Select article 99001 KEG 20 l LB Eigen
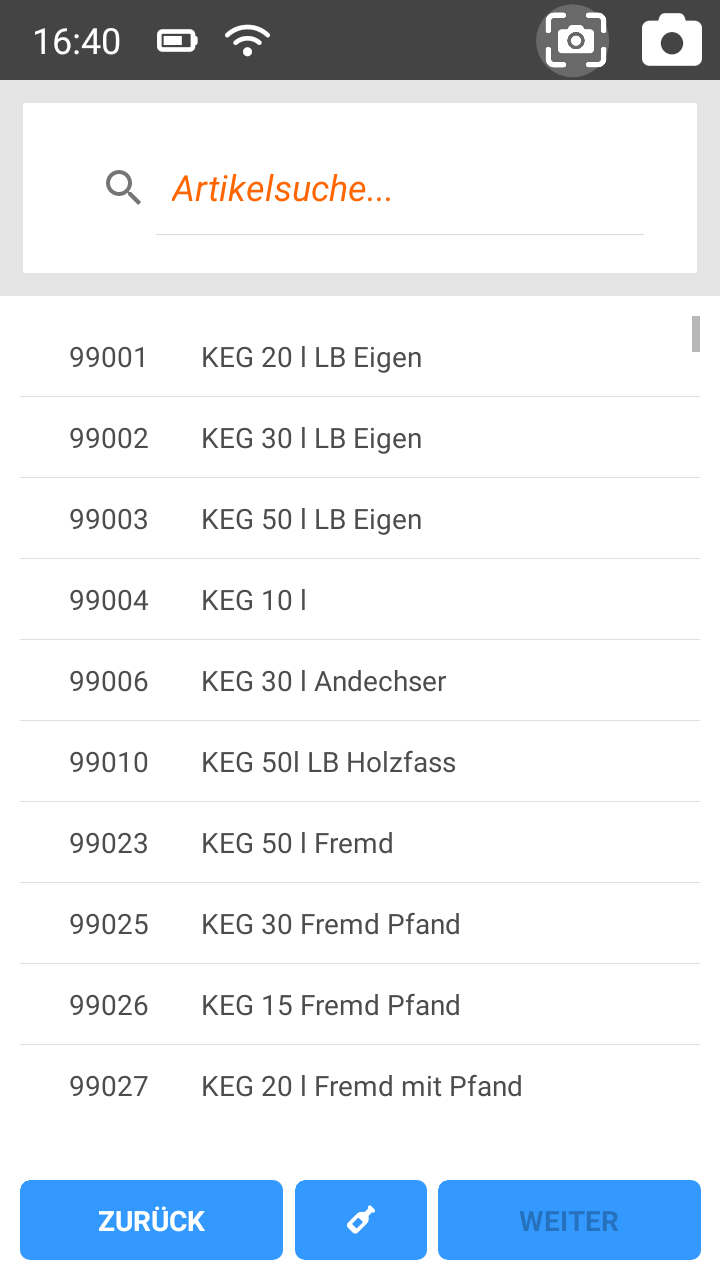This screenshot has height=1280, width=720. click(360, 358)
